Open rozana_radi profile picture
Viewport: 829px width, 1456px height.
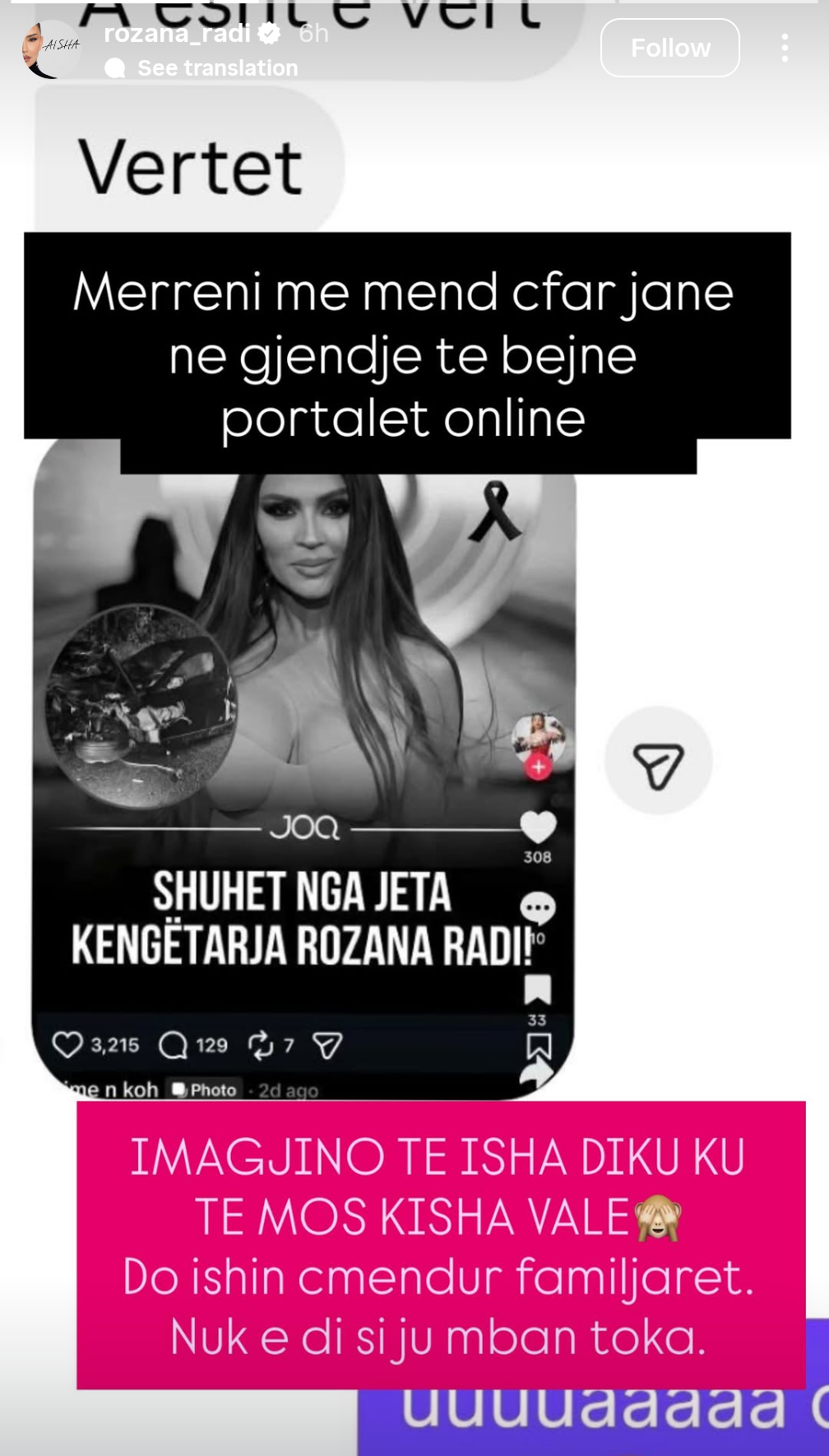[51, 49]
